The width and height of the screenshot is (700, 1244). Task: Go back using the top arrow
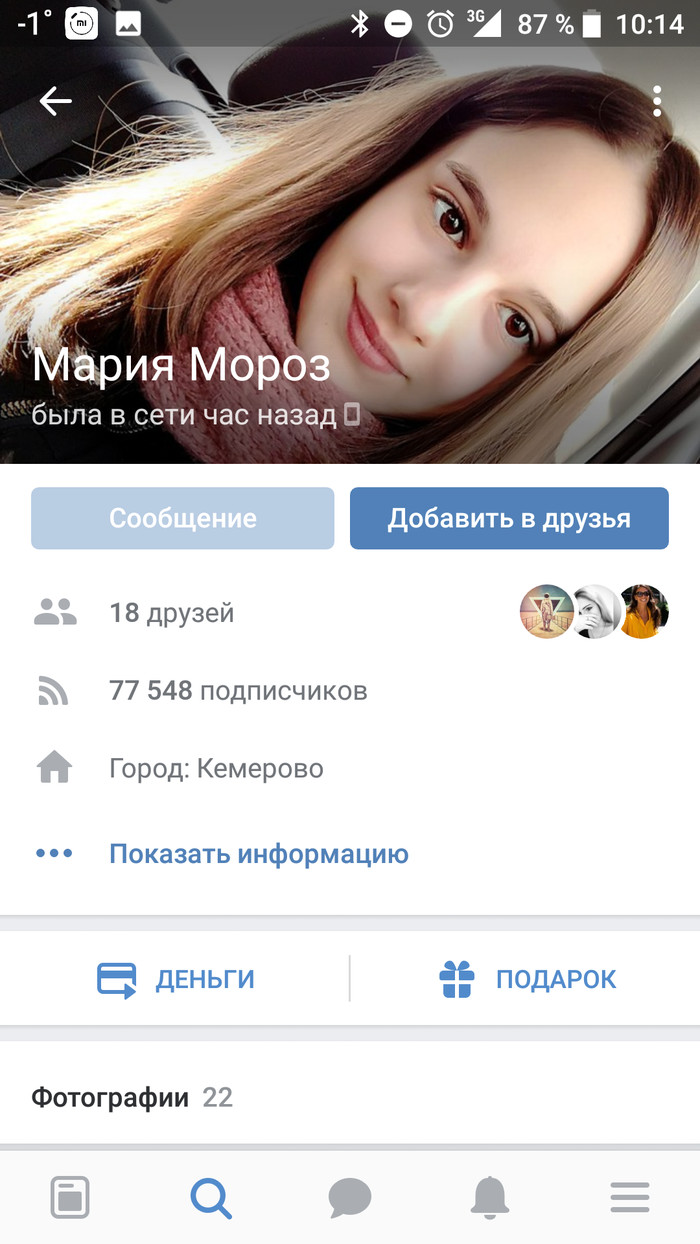[55, 101]
